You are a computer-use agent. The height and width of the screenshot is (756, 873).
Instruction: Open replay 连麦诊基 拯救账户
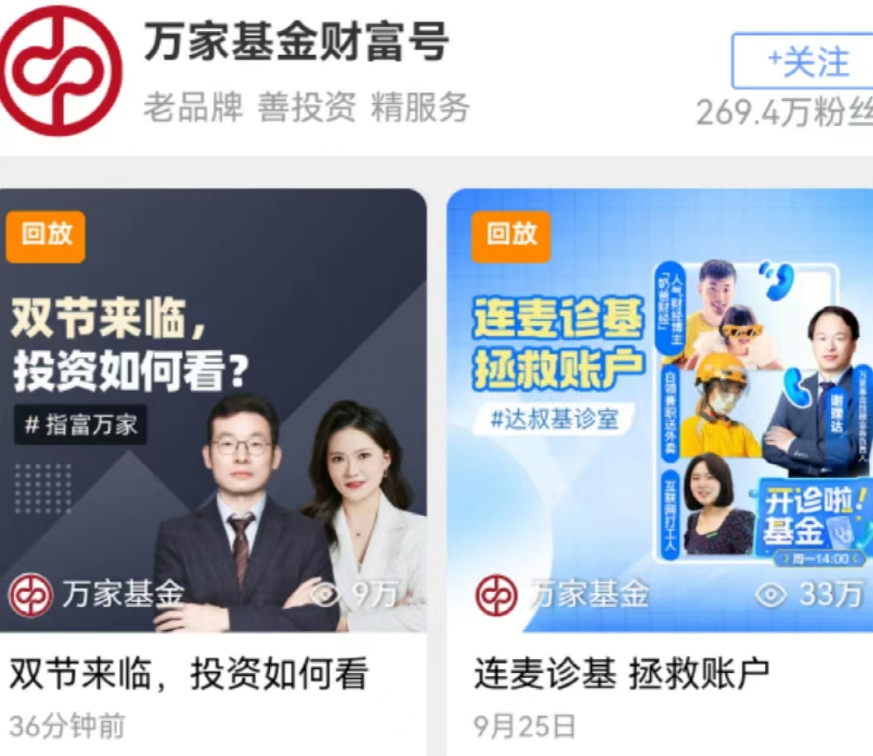pyautogui.click(x=659, y=410)
